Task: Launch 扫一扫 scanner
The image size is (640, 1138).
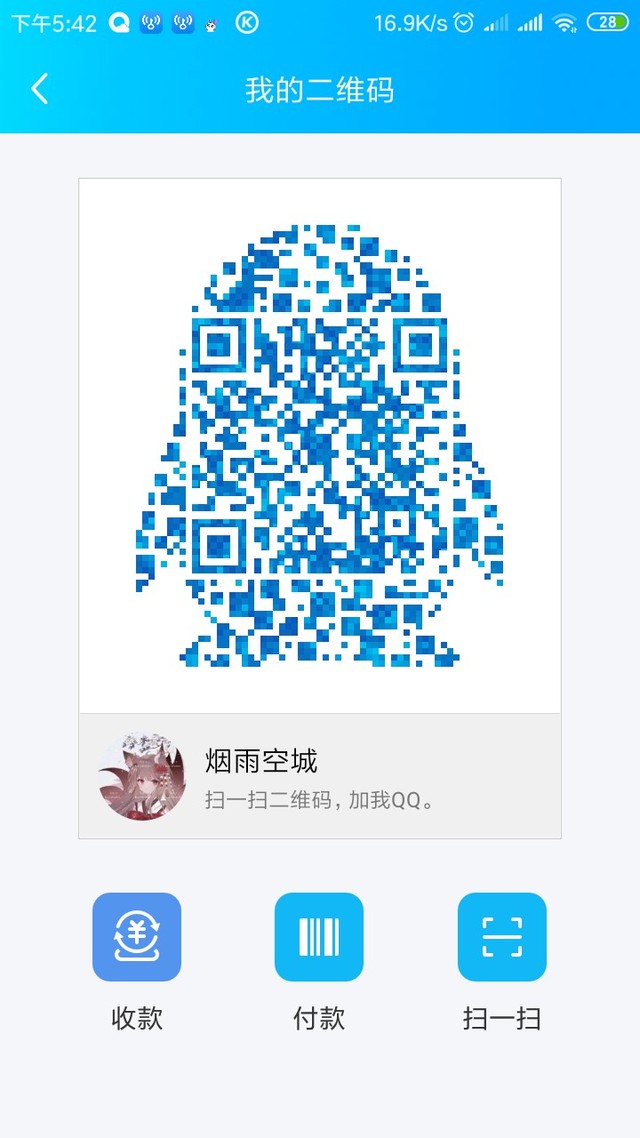Action: [502, 937]
